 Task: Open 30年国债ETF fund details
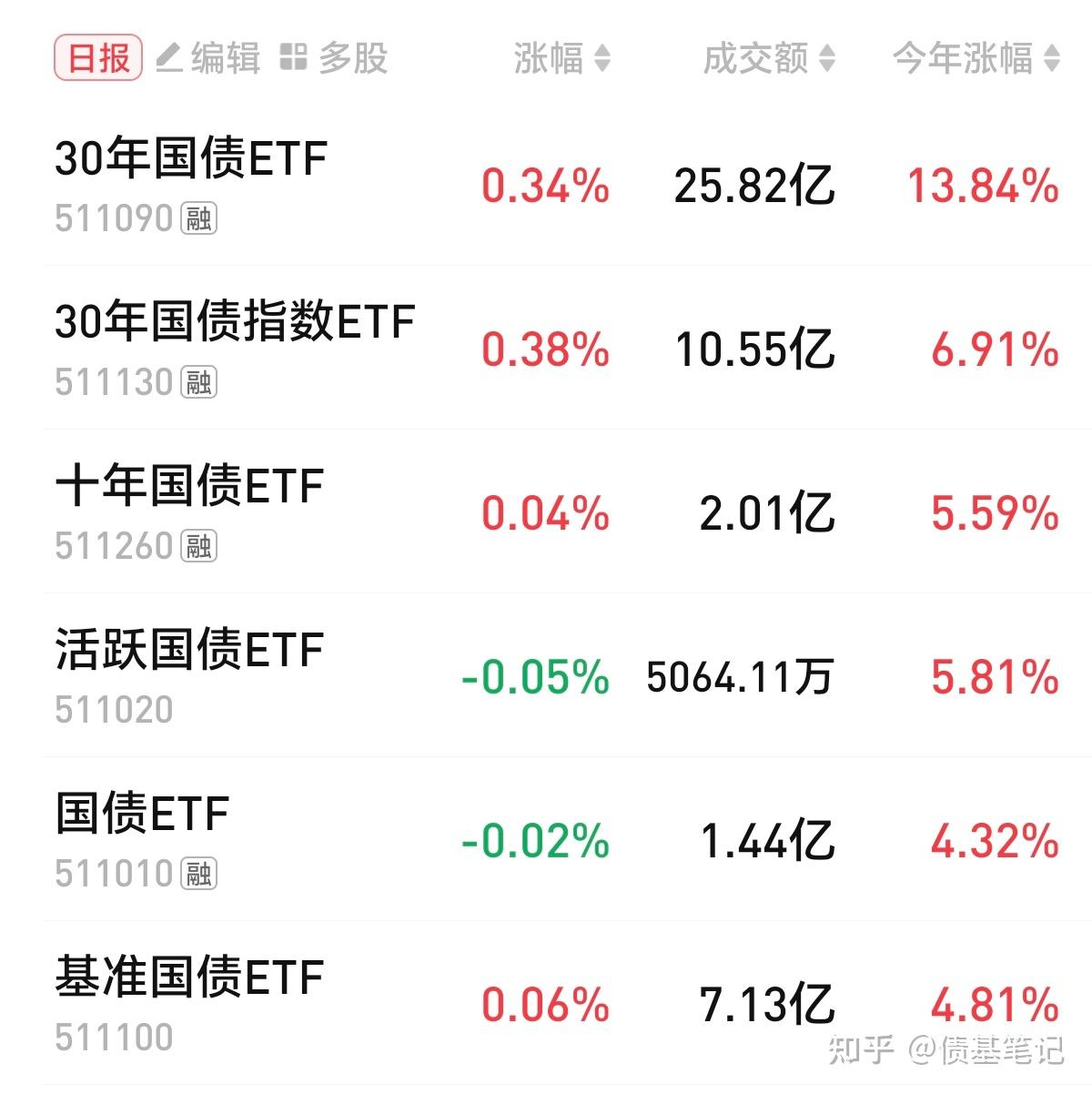pos(191,157)
